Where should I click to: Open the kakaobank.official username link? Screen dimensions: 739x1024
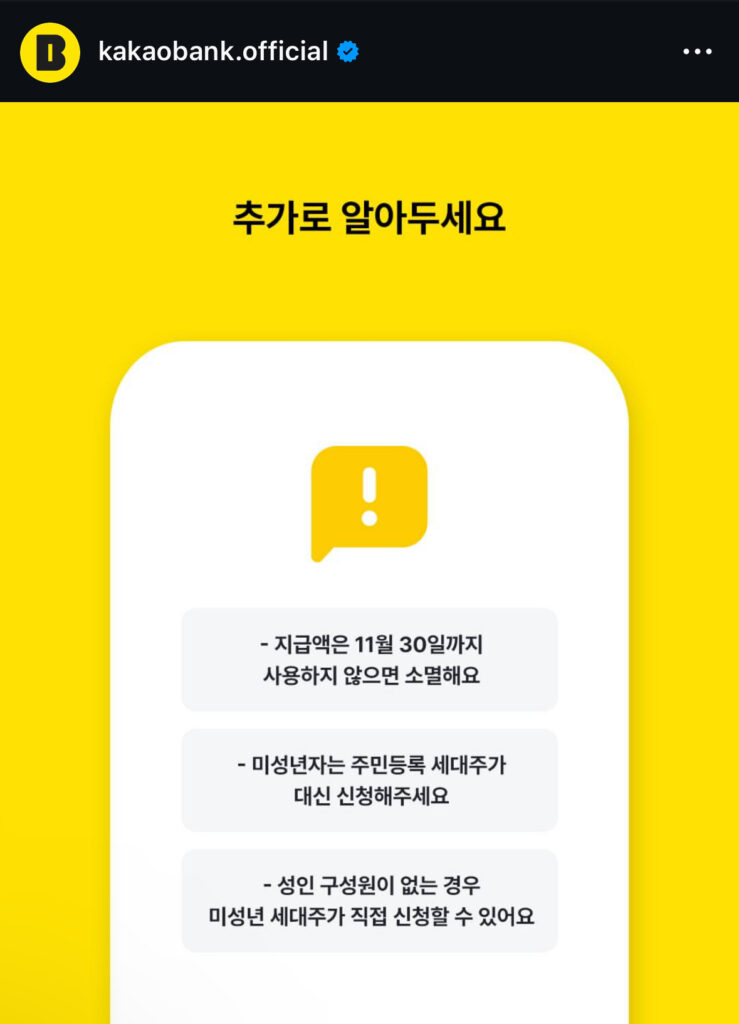pyautogui.click(x=213, y=51)
